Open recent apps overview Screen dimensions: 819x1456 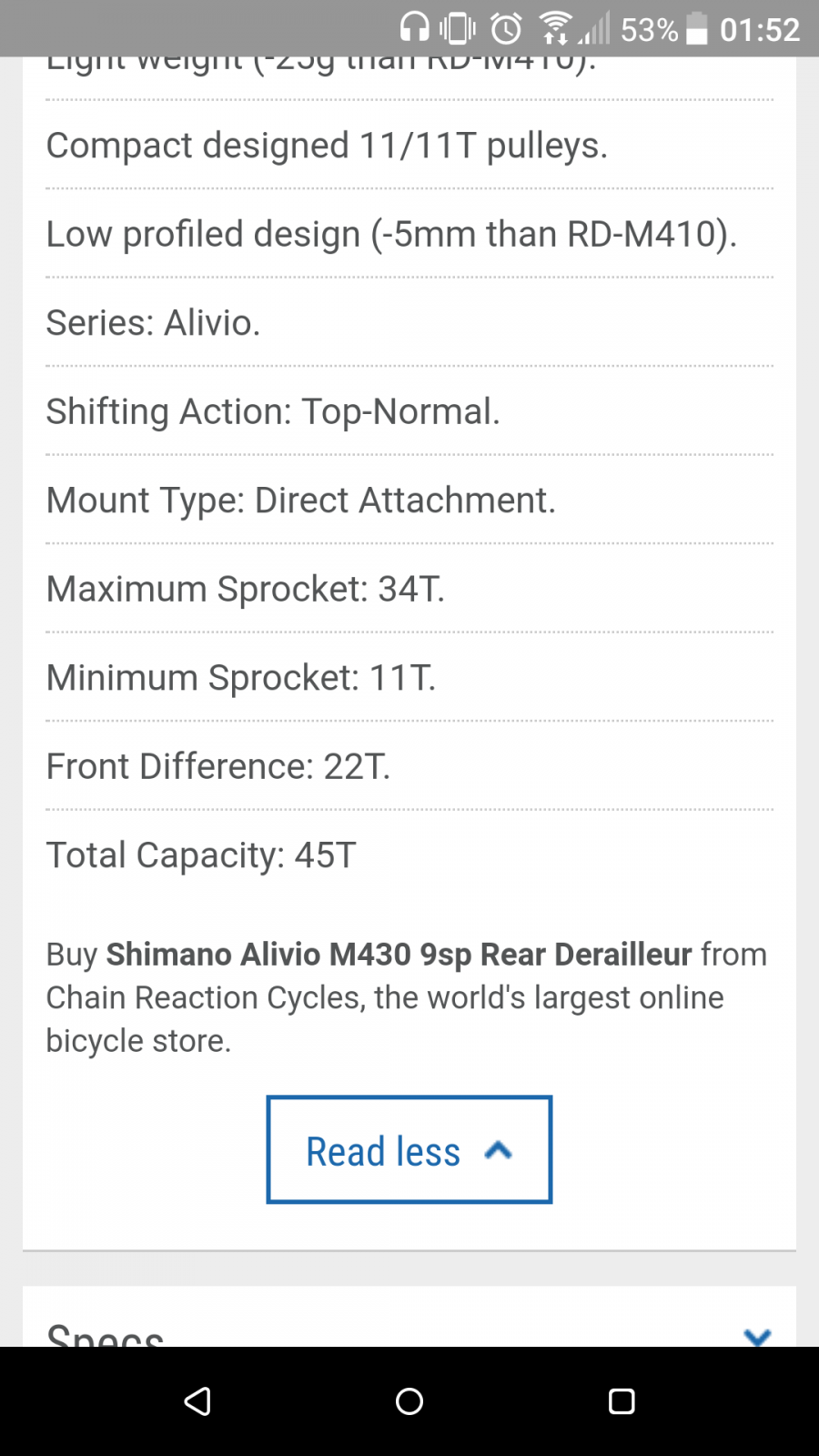coord(622,1401)
